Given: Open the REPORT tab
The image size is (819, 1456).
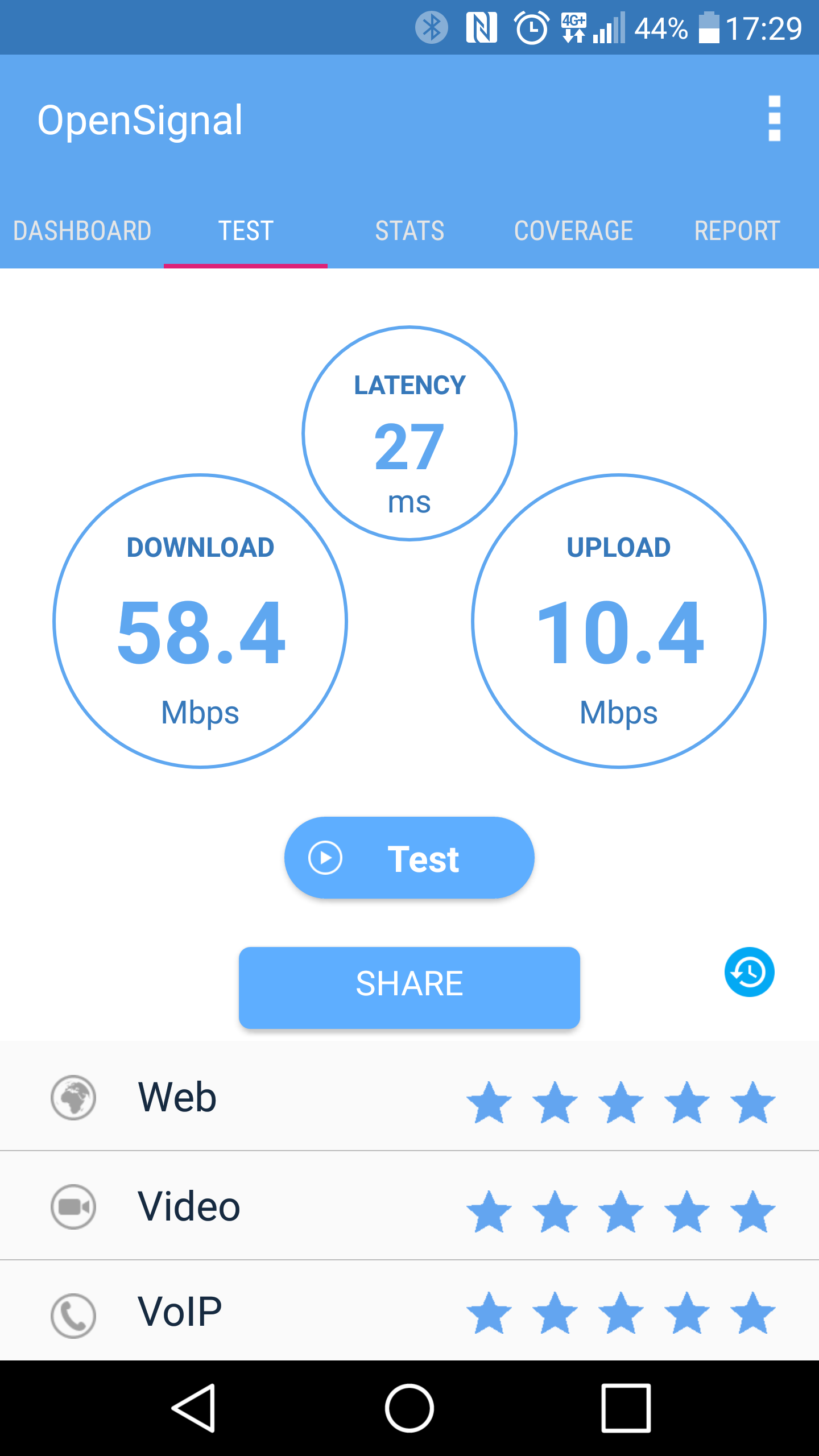Looking at the screenshot, I should pos(737,231).
